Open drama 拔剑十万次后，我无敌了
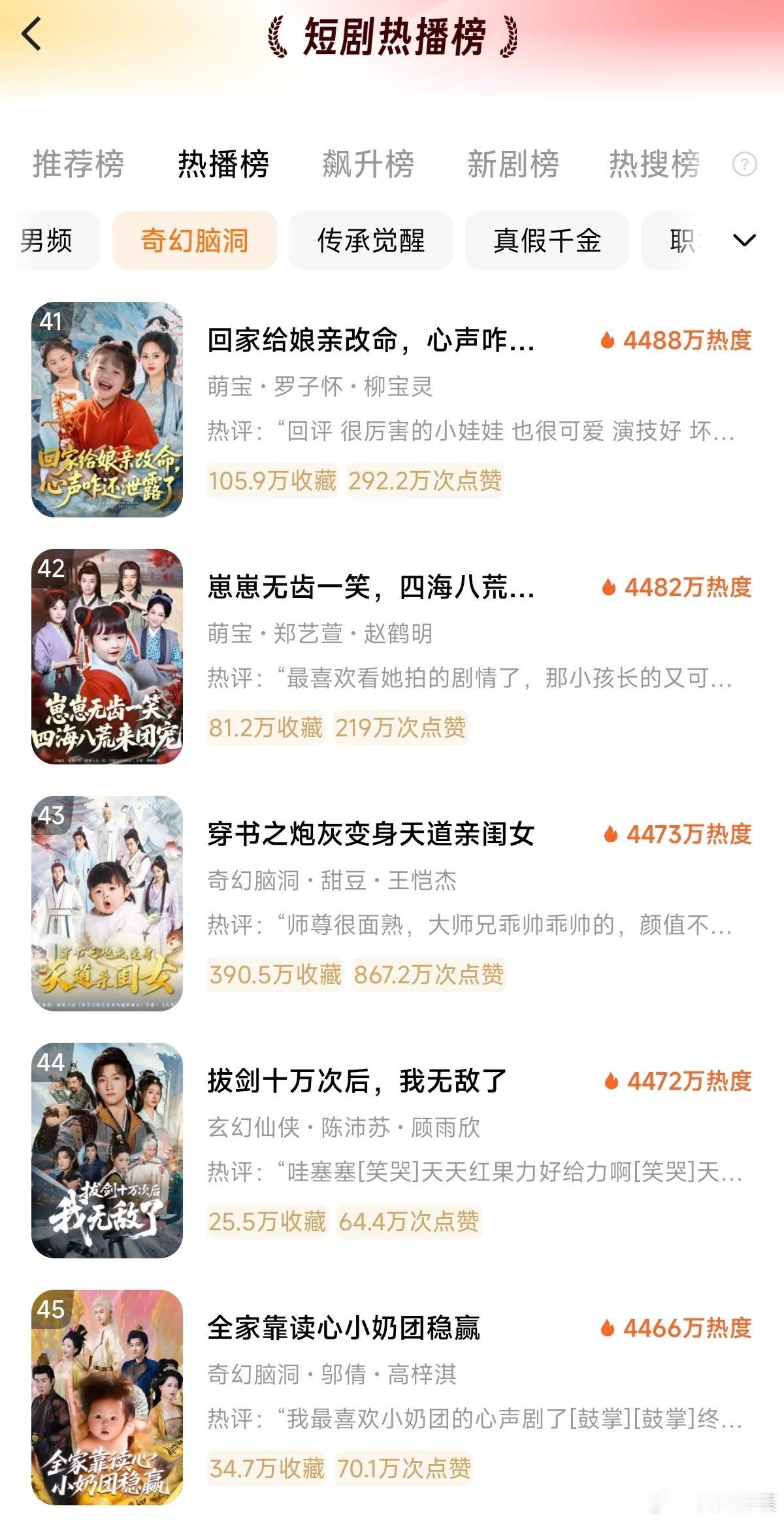This screenshot has width=784, height=1521. (x=357, y=1081)
